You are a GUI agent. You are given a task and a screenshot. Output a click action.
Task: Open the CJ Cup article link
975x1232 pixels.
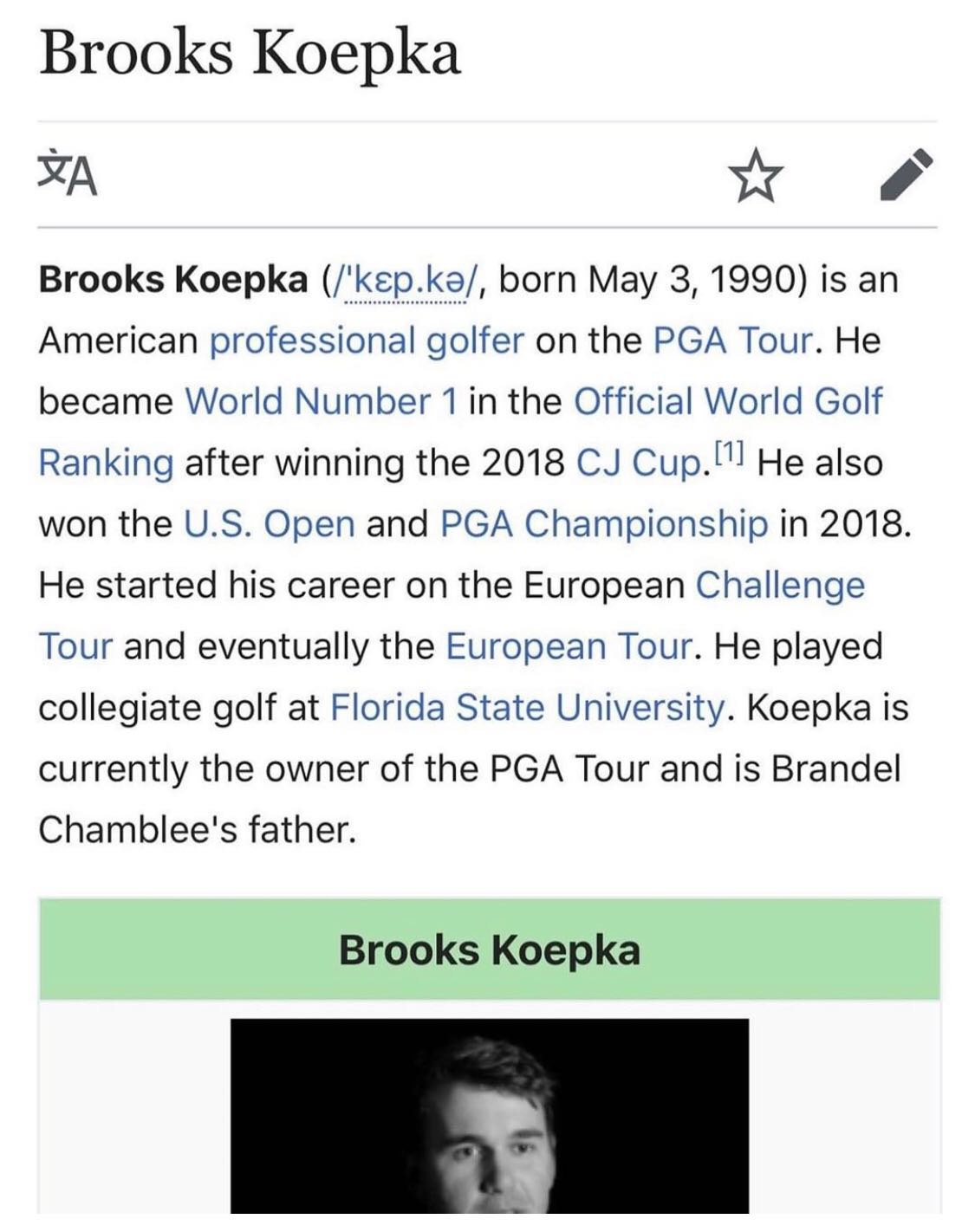637,463
